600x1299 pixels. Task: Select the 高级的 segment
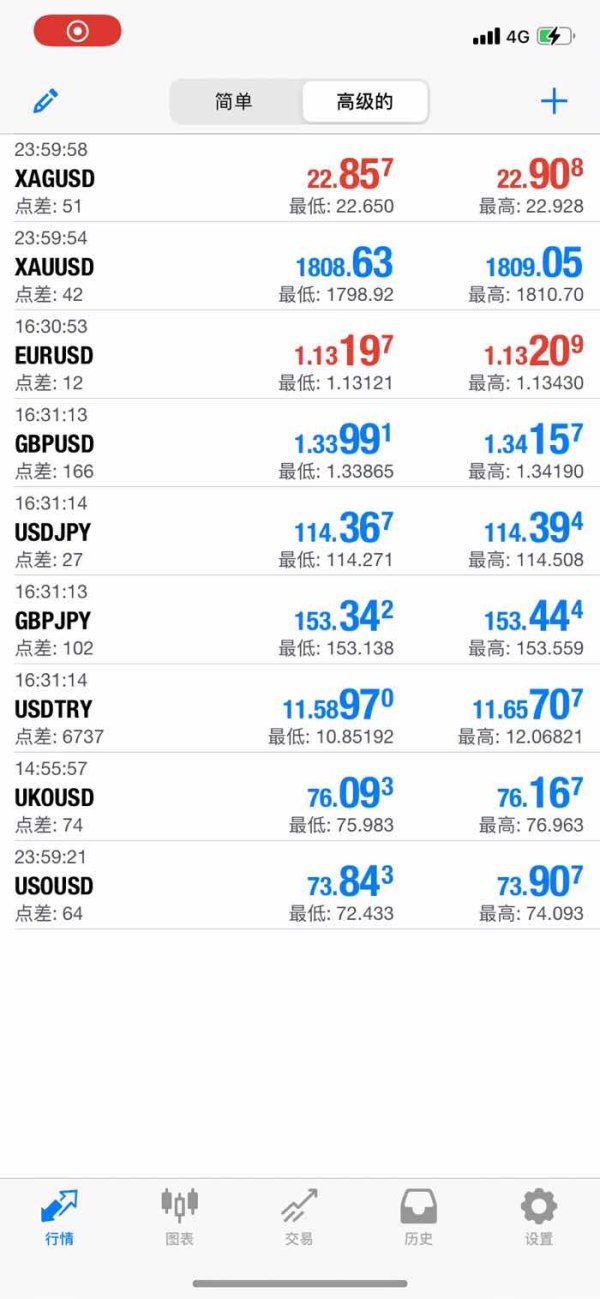(365, 102)
